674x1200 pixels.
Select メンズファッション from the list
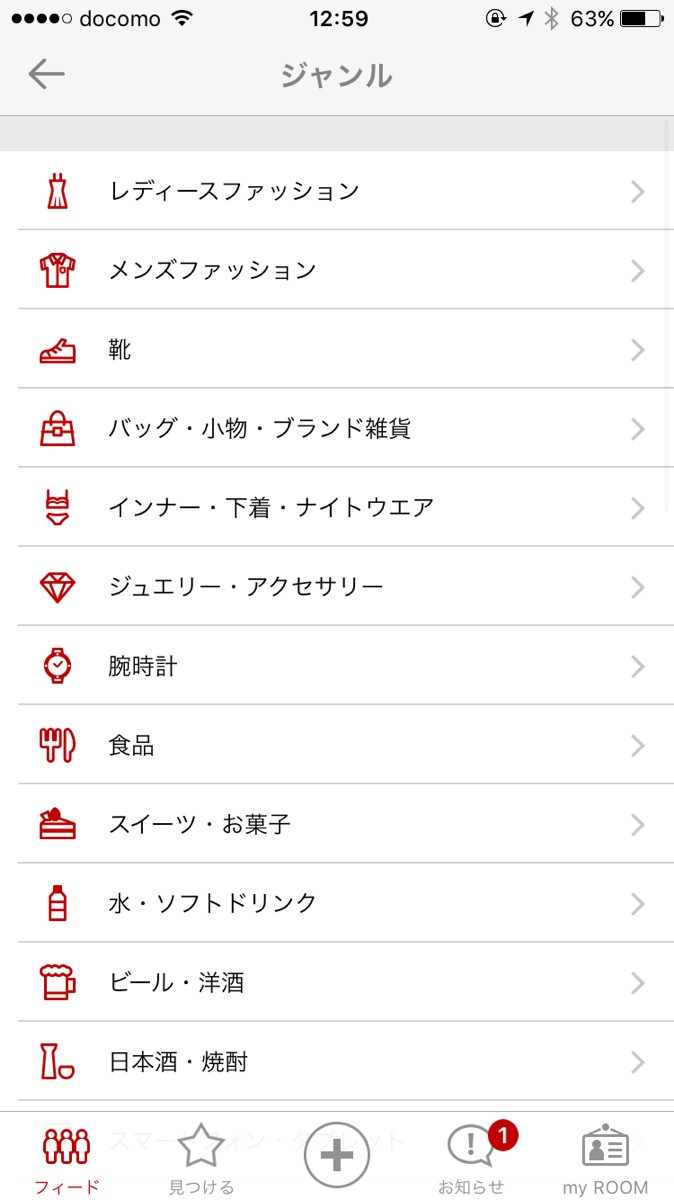coord(336,270)
